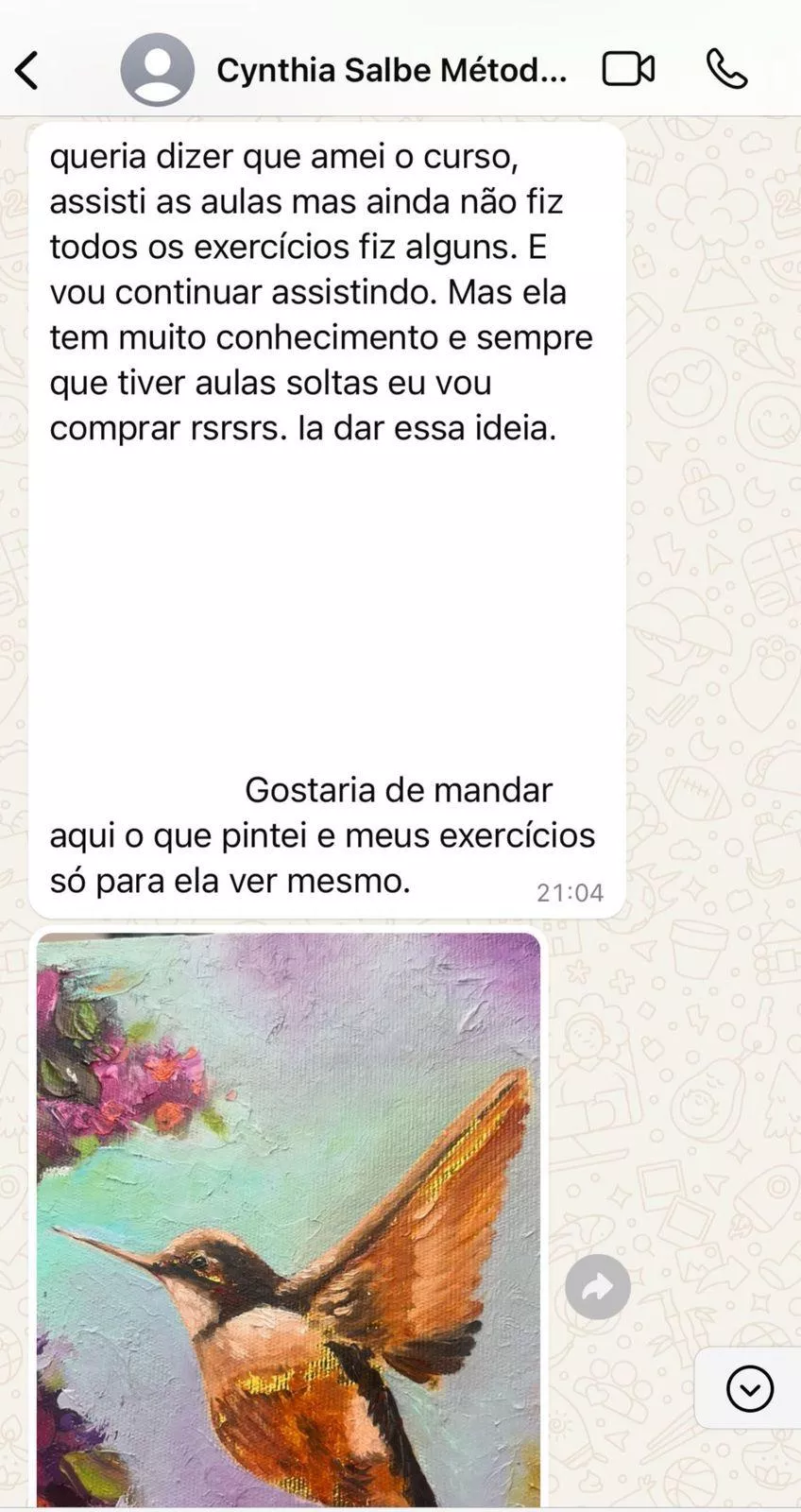The width and height of the screenshot is (801, 1512).
Task: Open Cynthia Salbe's profile picture
Action: tap(157, 70)
